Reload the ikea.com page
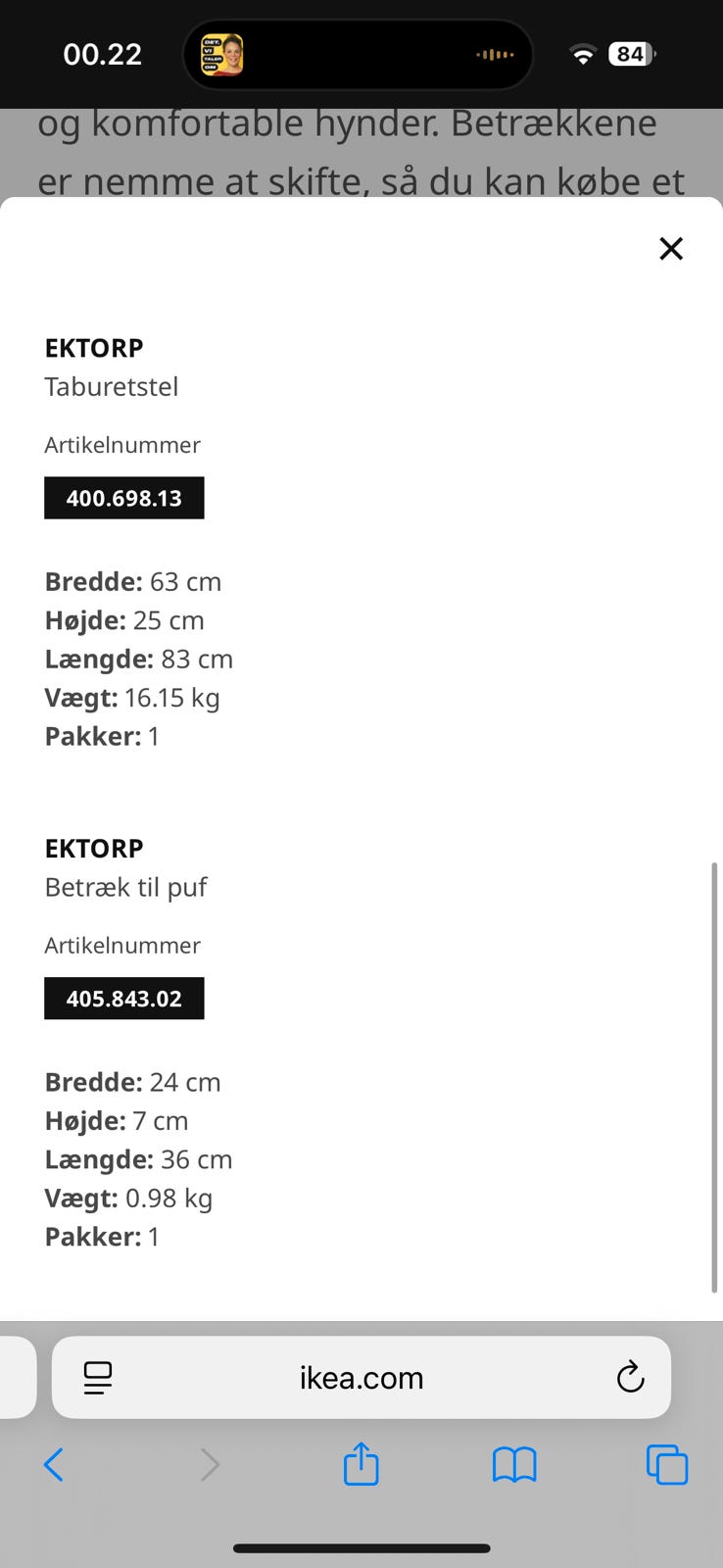The image size is (723, 1568). [x=630, y=1377]
